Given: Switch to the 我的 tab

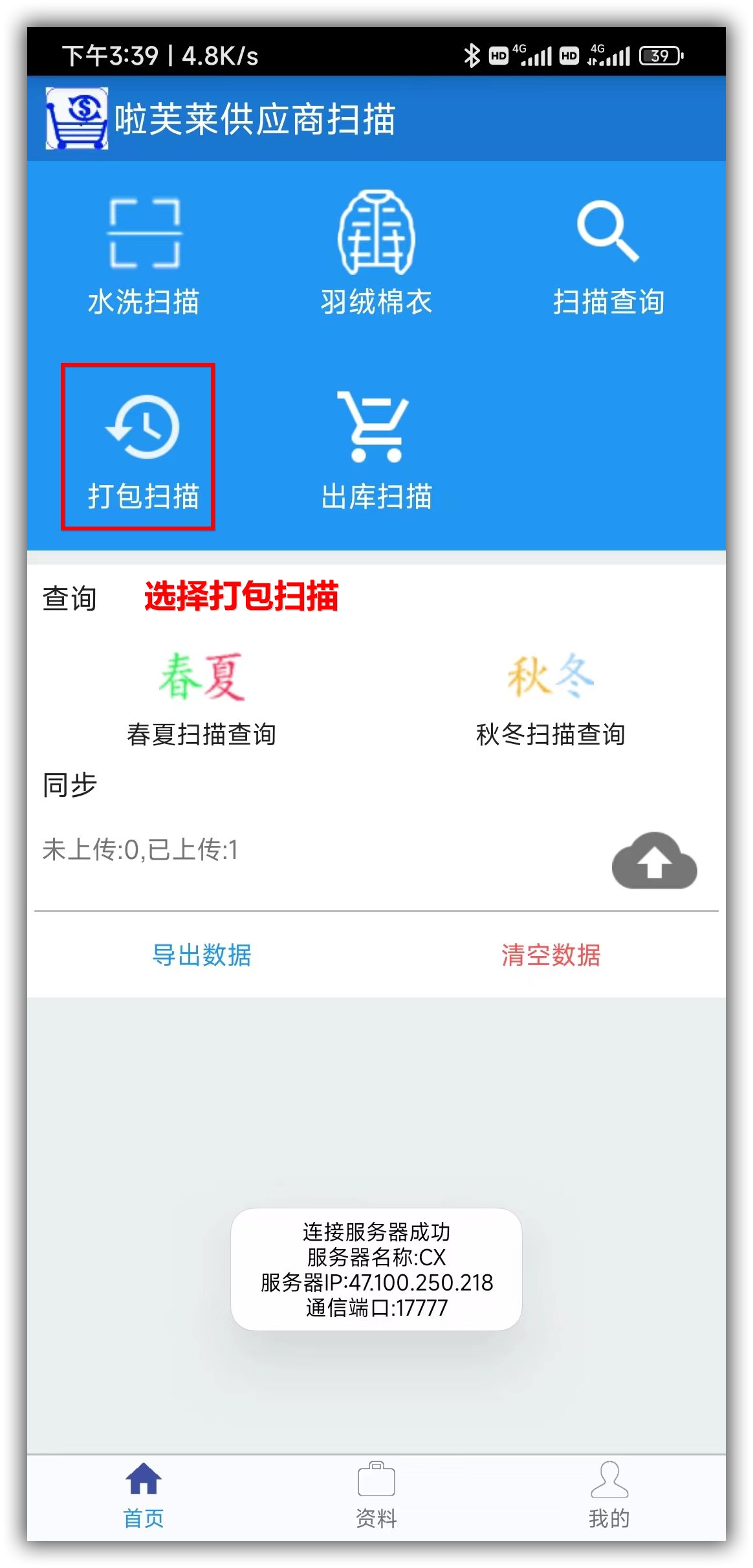Looking at the screenshot, I should (608, 1495).
